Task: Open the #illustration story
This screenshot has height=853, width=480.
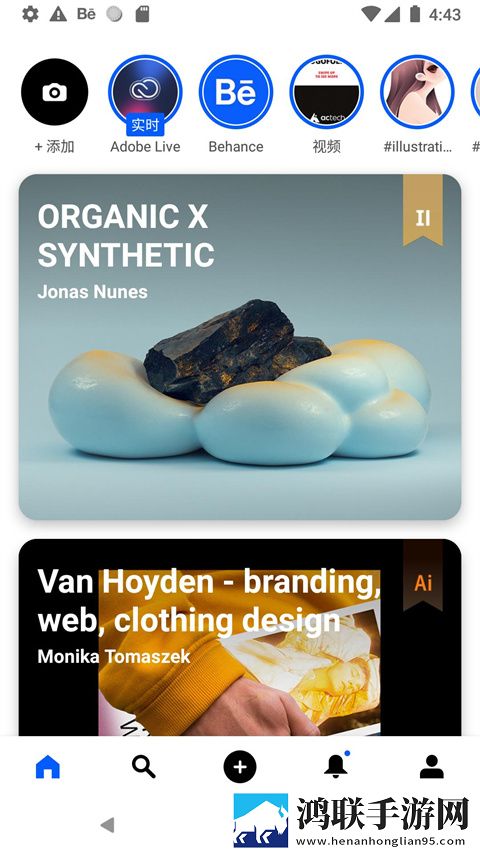Action: click(x=417, y=91)
